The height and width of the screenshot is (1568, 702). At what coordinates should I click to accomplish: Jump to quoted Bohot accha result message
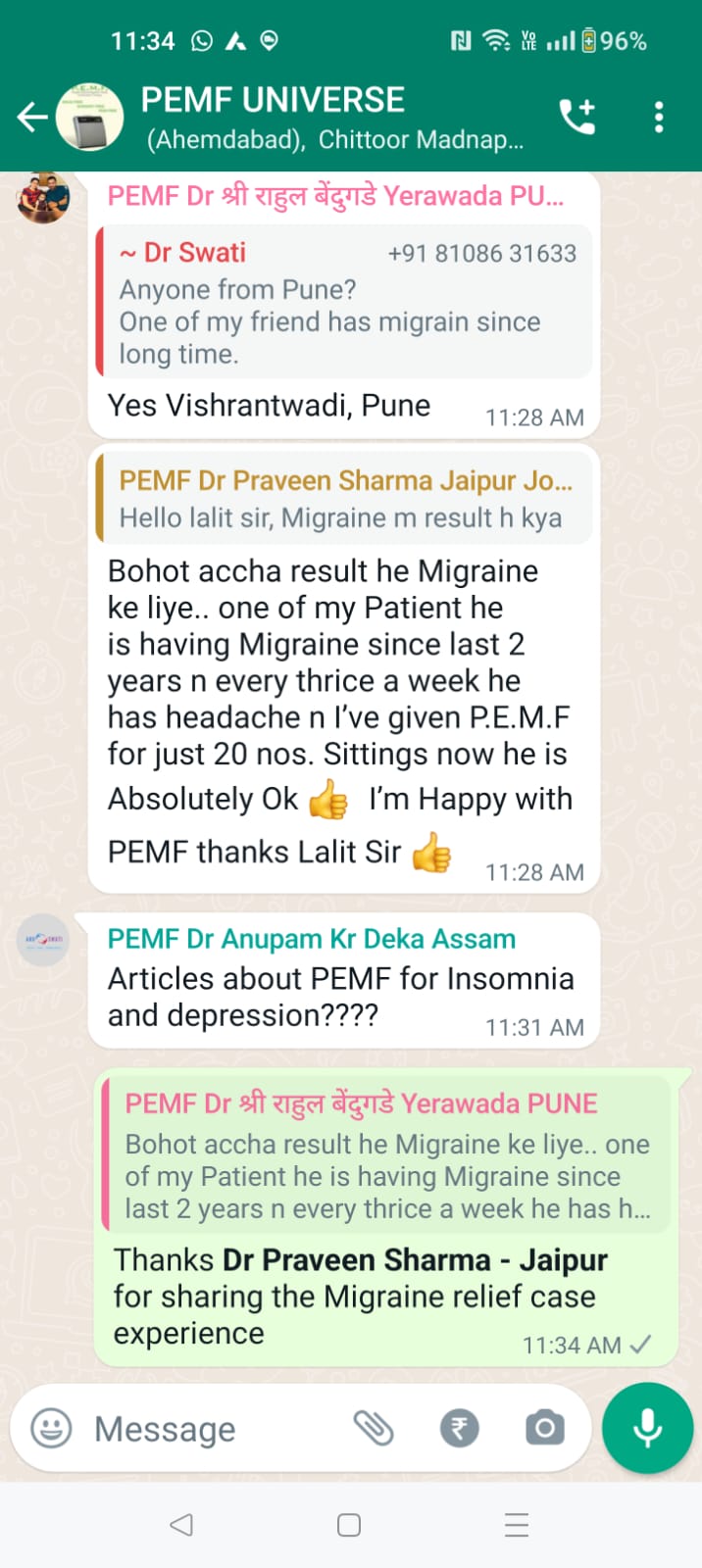386,1154
